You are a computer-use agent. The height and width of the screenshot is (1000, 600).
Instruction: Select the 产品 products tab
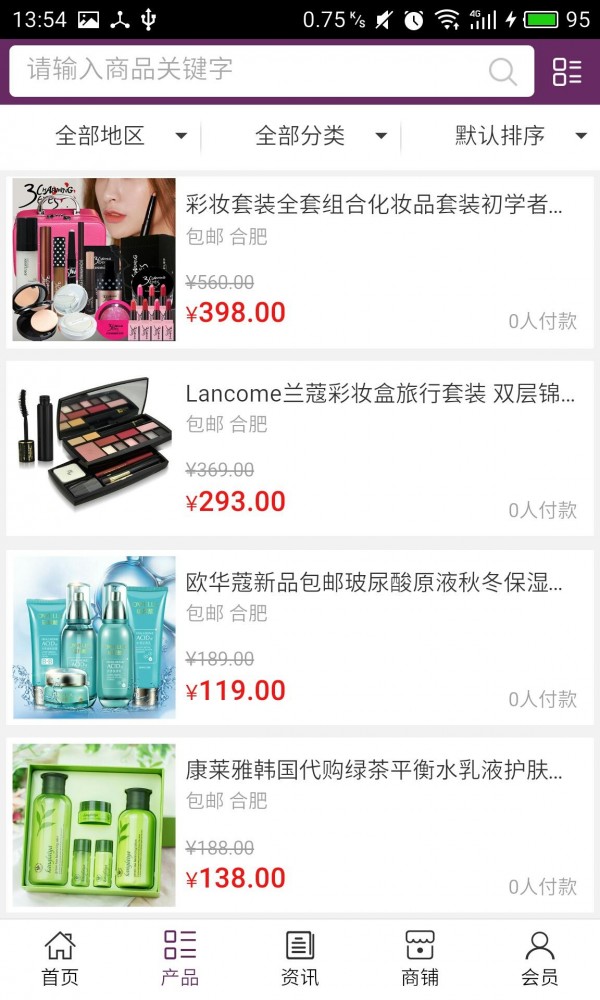click(180, 958)
